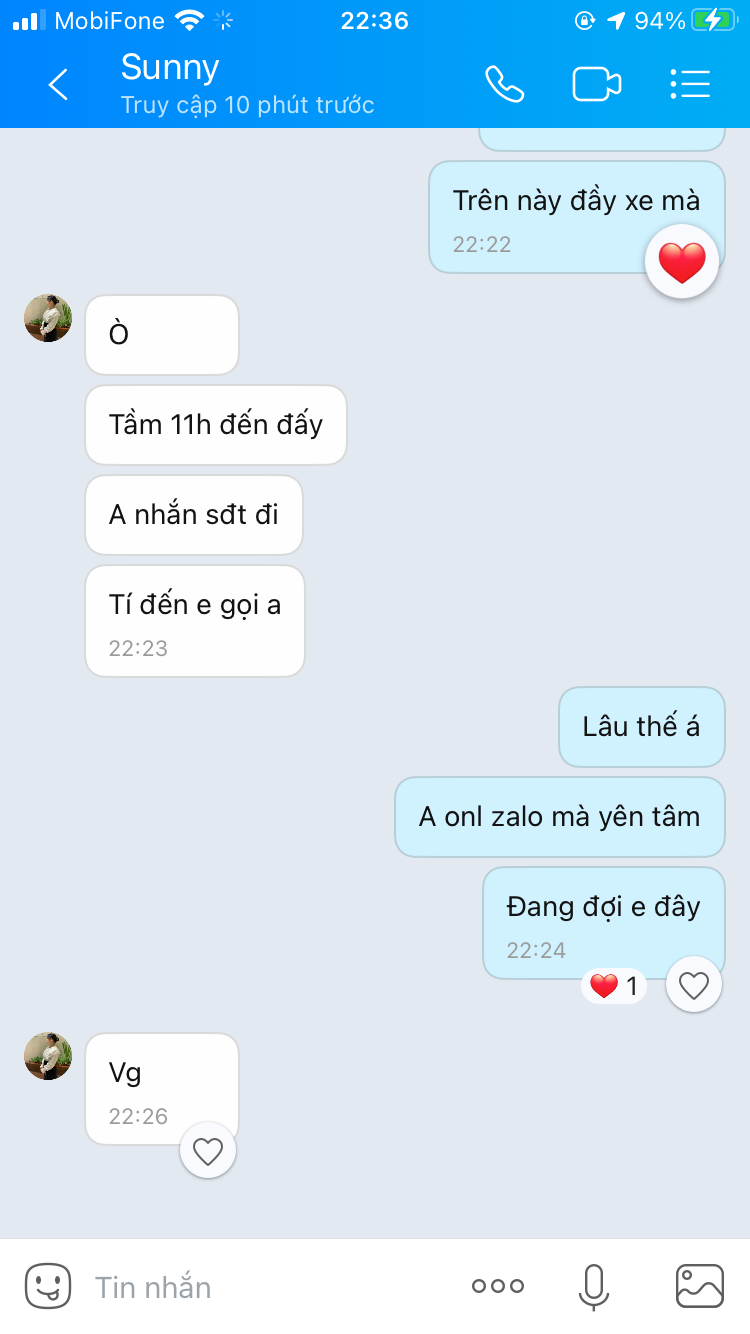Open Sunny's avatar next to "Vg"
This screenshot has width=750, height=1334.
click(x=48, y=1056)
